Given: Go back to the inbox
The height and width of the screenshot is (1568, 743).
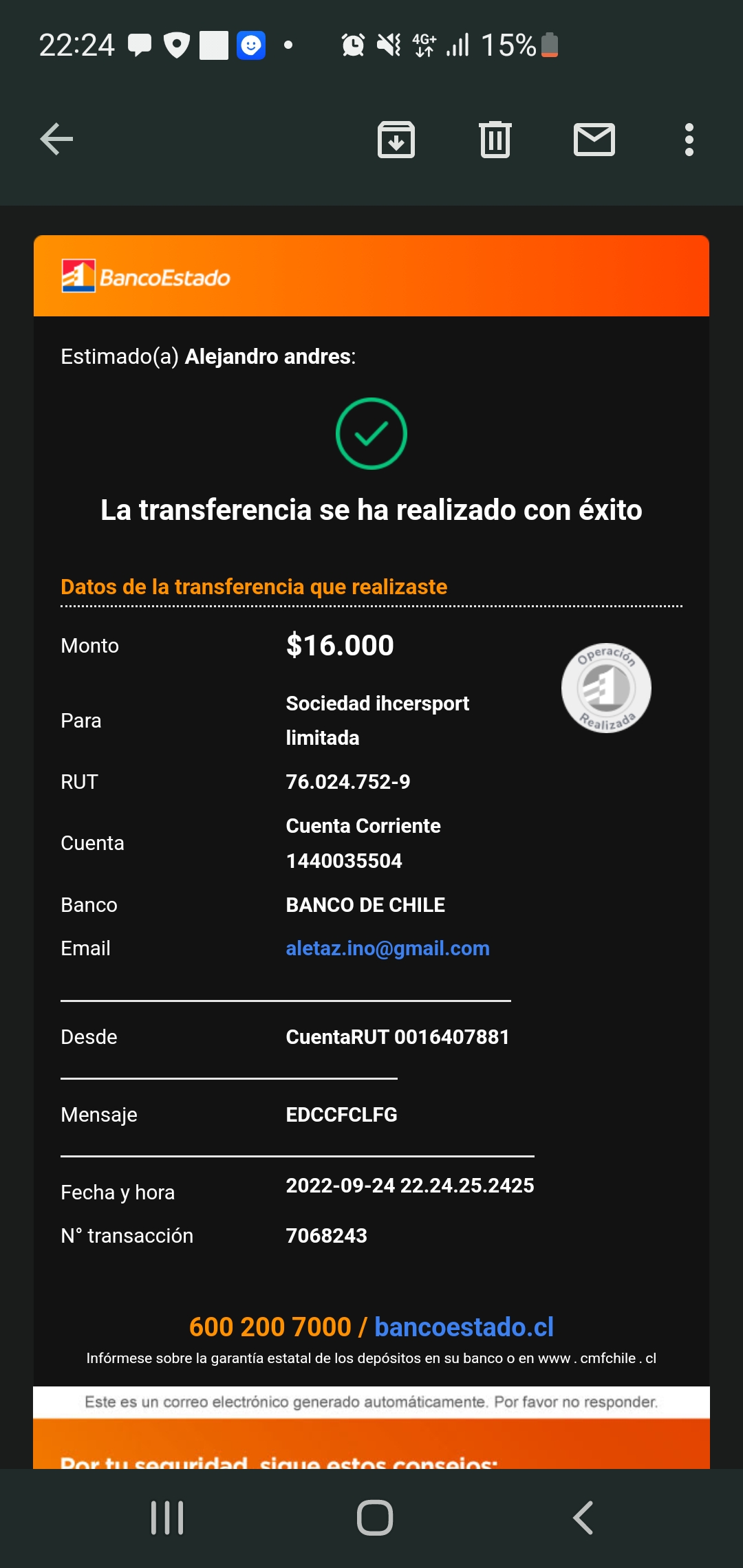Looking at the screenshot, I should tap(56, 140).
